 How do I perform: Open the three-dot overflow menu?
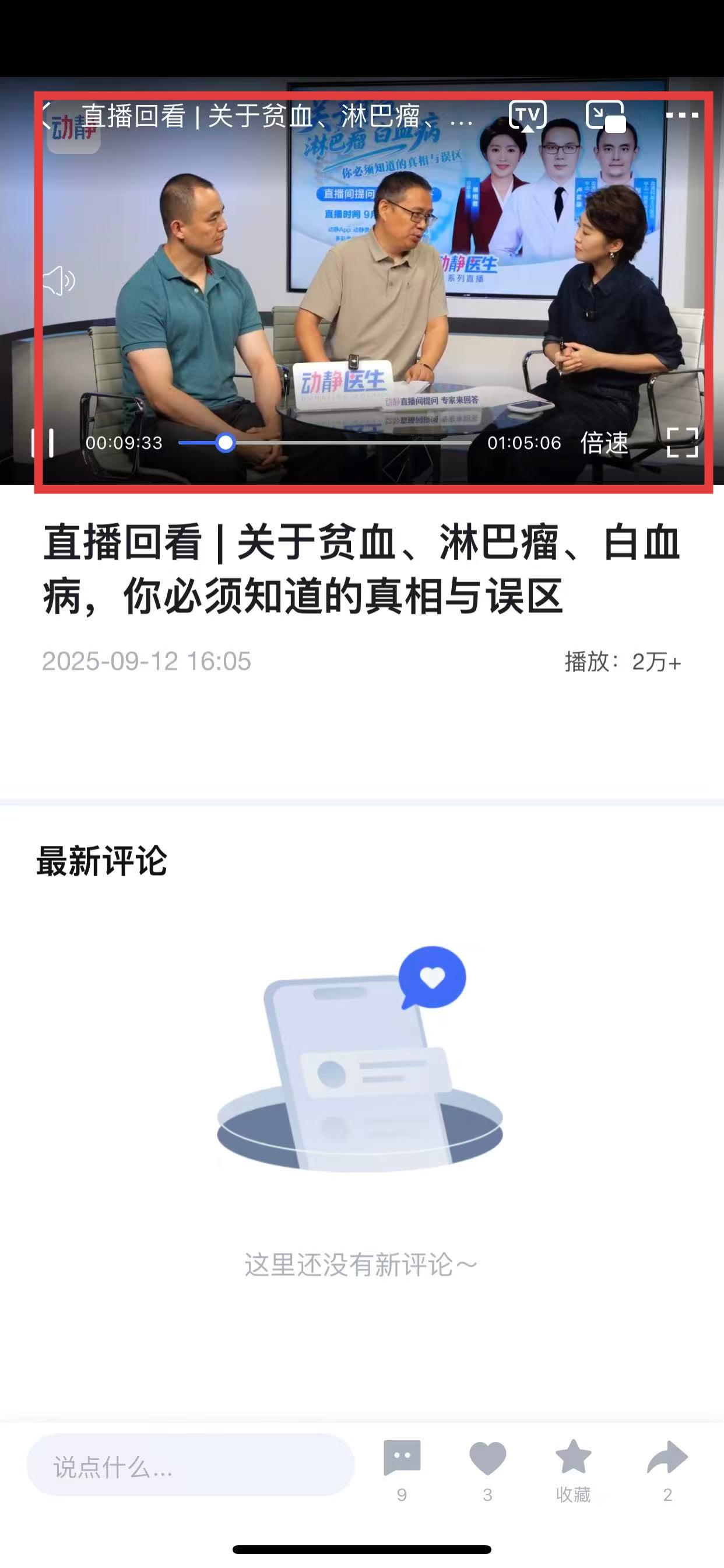click(x=681, y=115)
